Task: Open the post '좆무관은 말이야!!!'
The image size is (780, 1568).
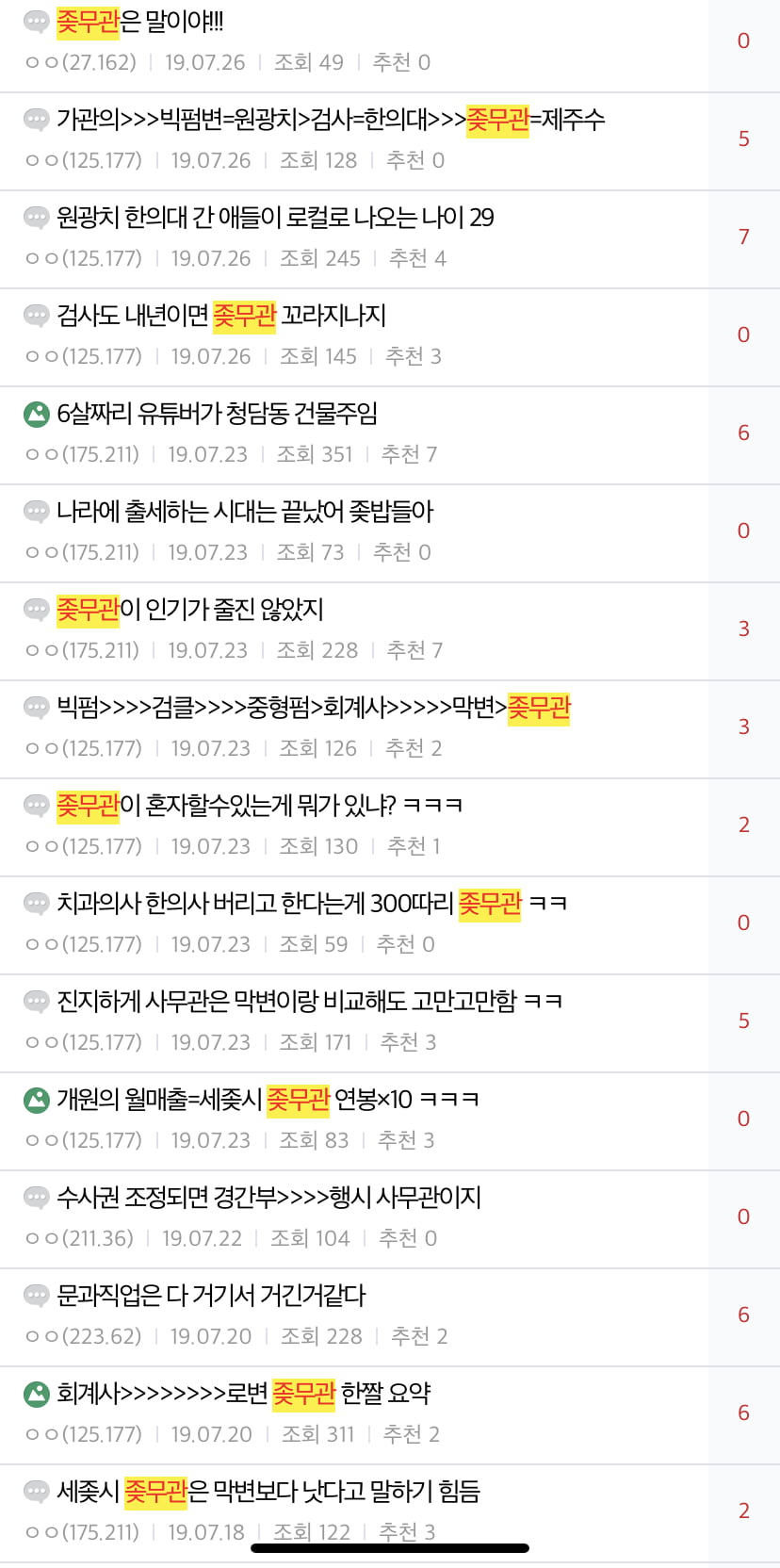Action: tap(139, 22)
